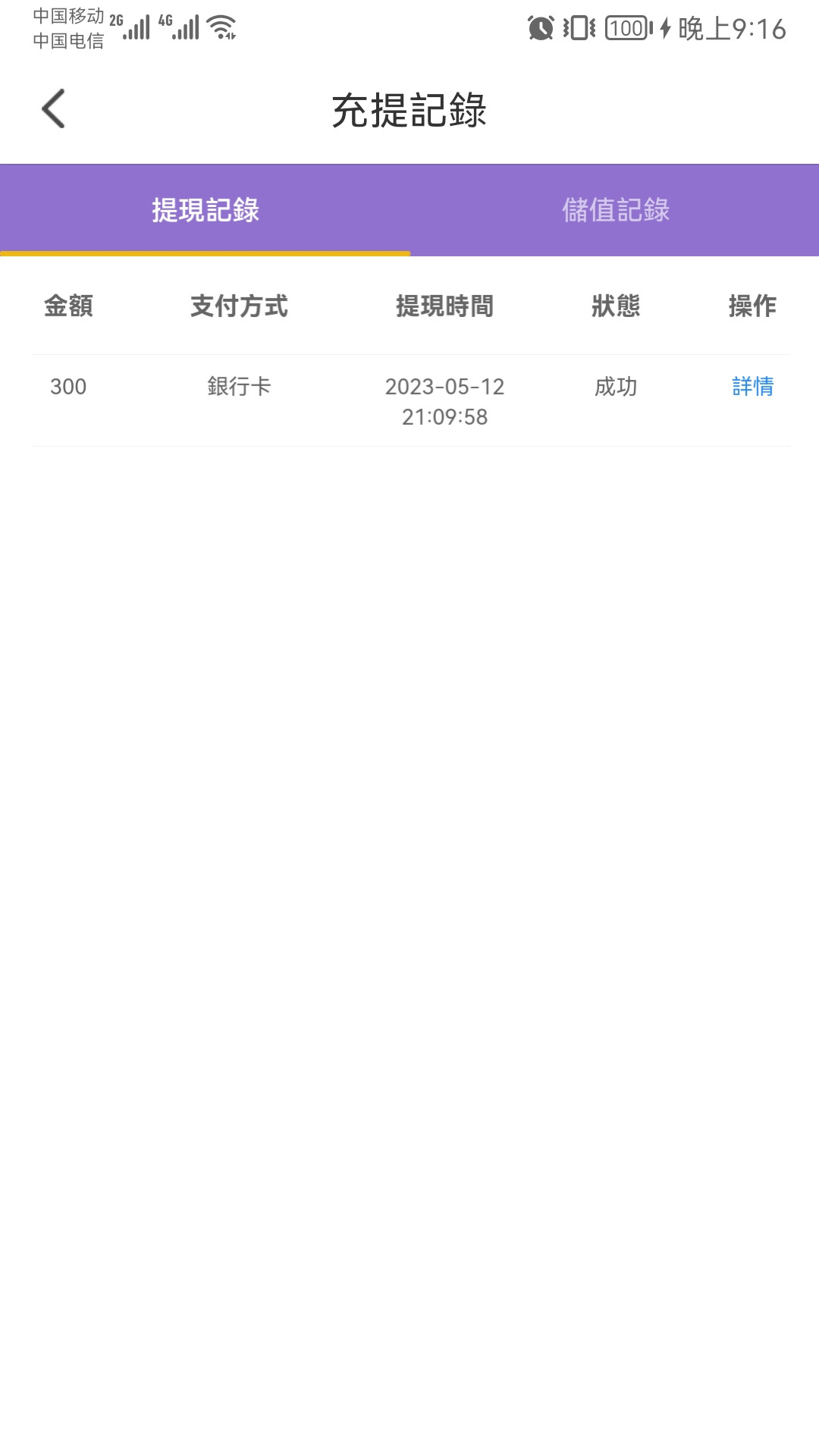Tap the withdrawal amount 300

(x=69, y=387)
